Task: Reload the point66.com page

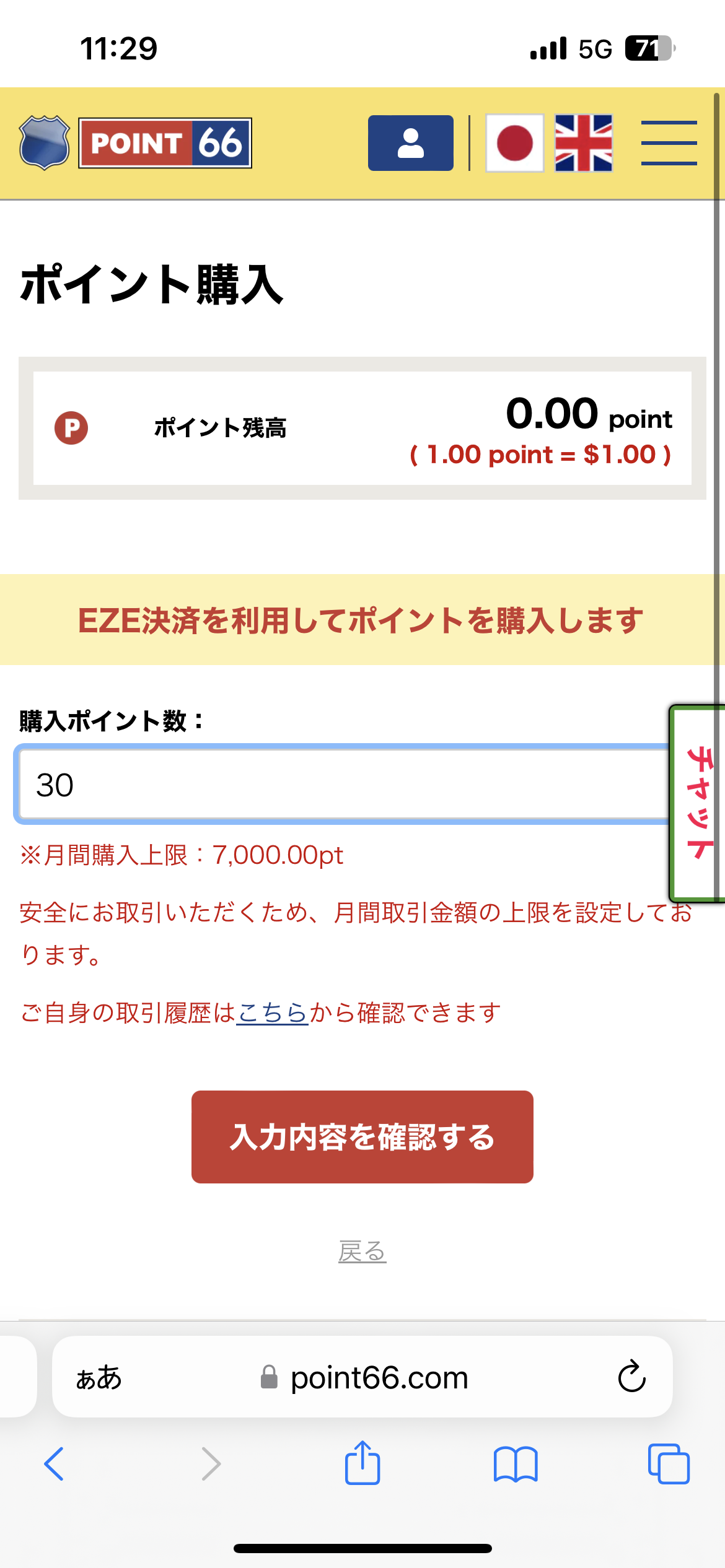Action: (x=631, y=1377)
